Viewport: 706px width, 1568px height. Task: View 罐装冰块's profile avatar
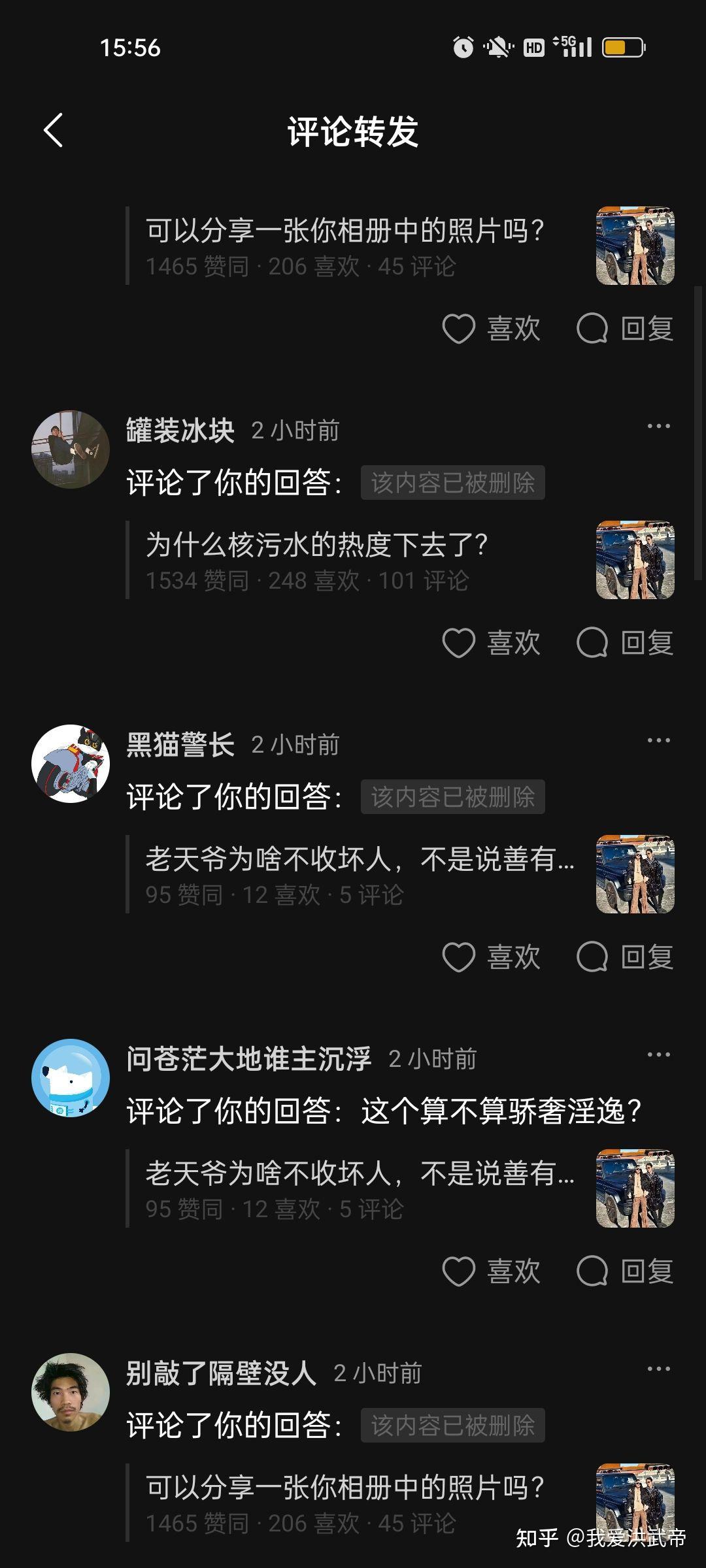pyautogui.click(x=71, y=449)
